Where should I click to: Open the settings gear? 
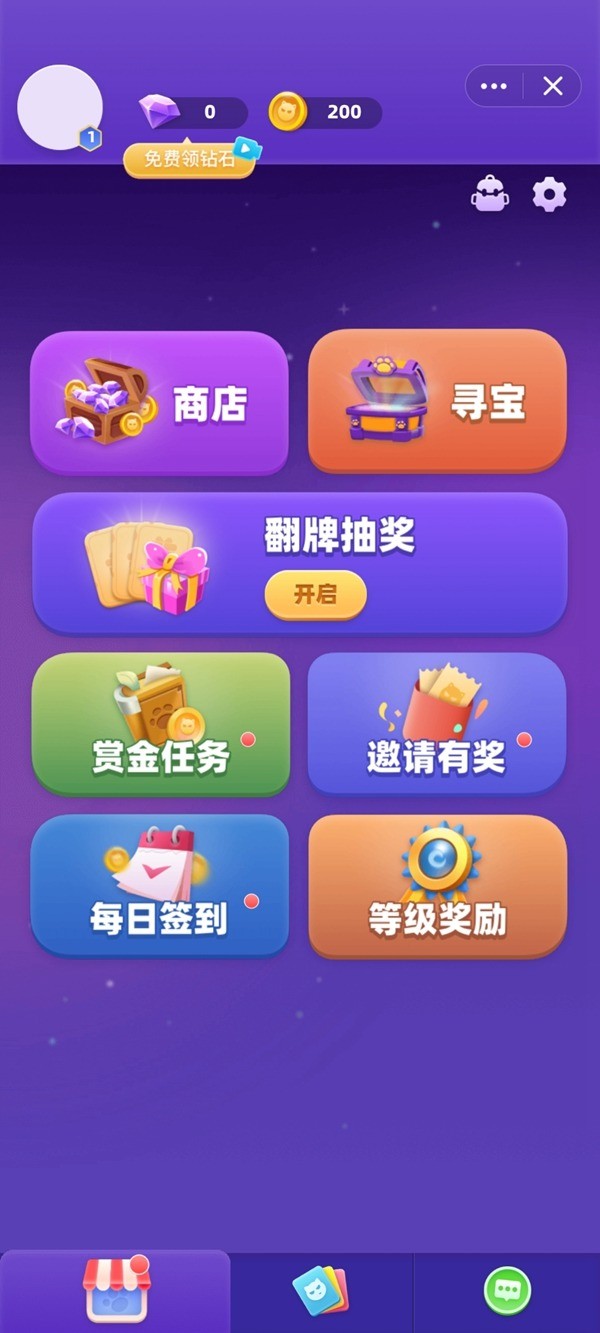(549, 194)
